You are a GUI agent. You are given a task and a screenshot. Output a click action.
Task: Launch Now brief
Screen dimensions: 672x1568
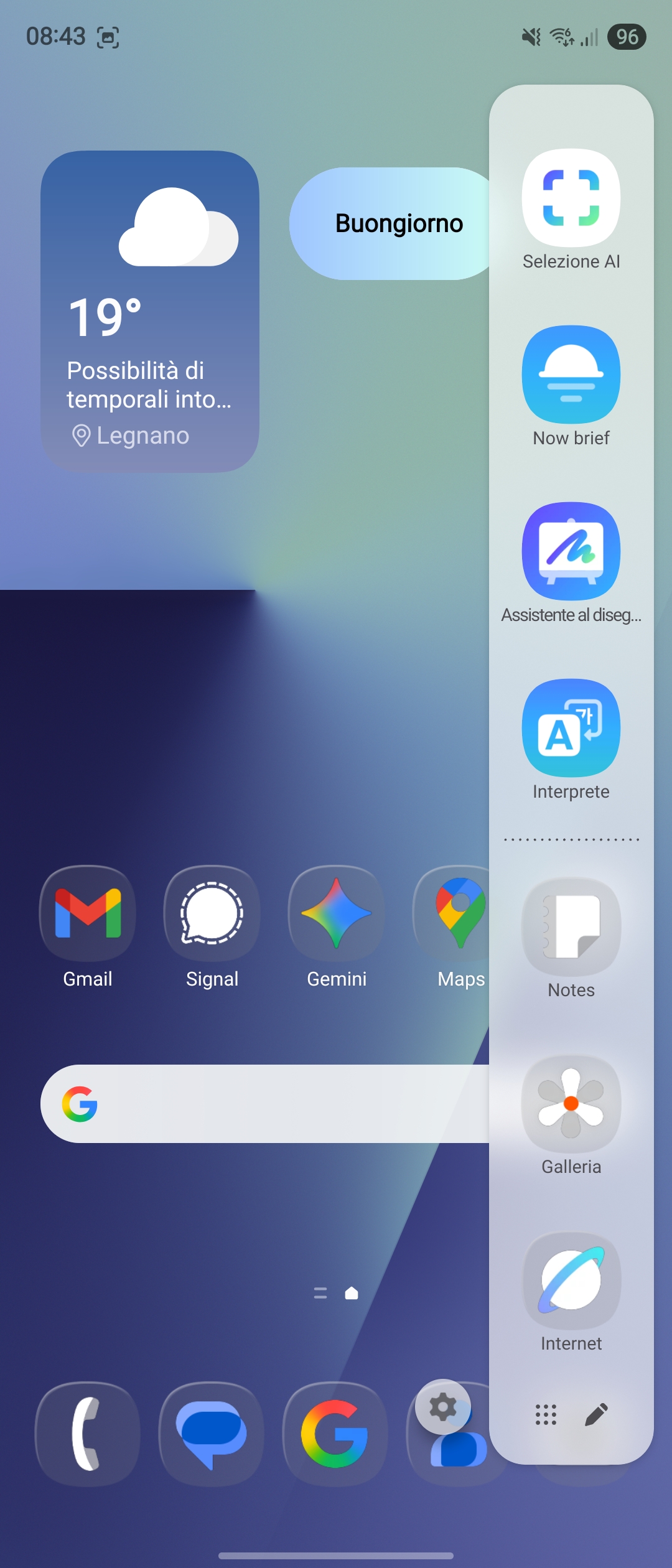(571, 375)
